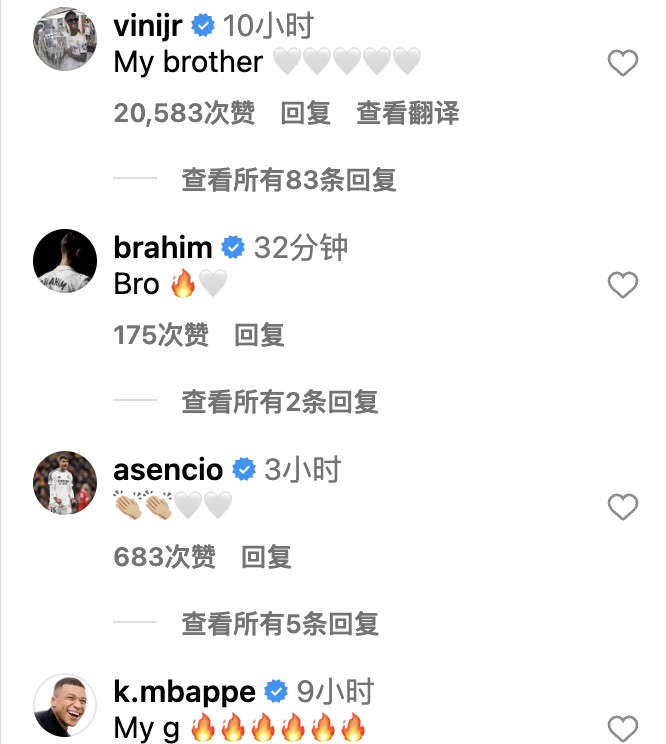
Task: View the 20,583 likes on vinijr's comment
Action: click(x=184, y=113)
